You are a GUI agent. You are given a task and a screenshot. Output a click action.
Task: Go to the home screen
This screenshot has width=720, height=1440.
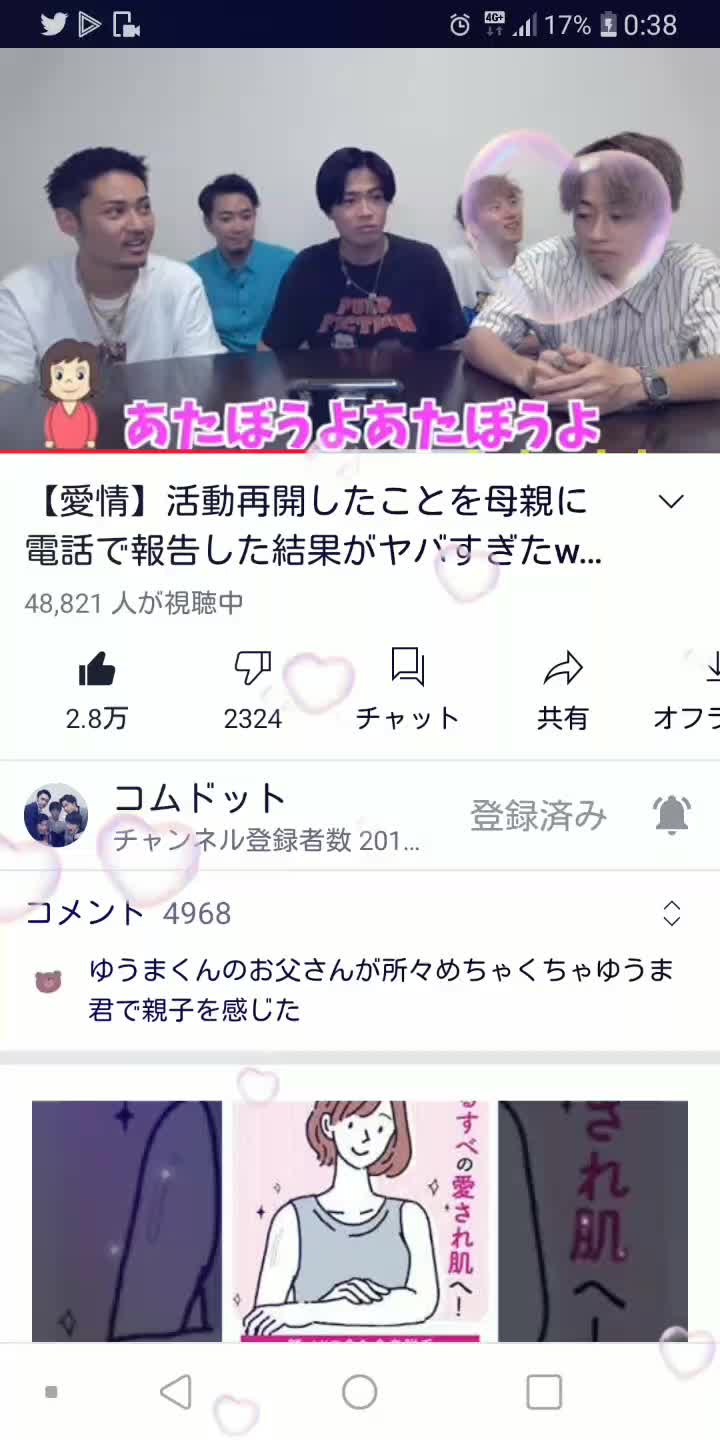[x=360, y=1391]
